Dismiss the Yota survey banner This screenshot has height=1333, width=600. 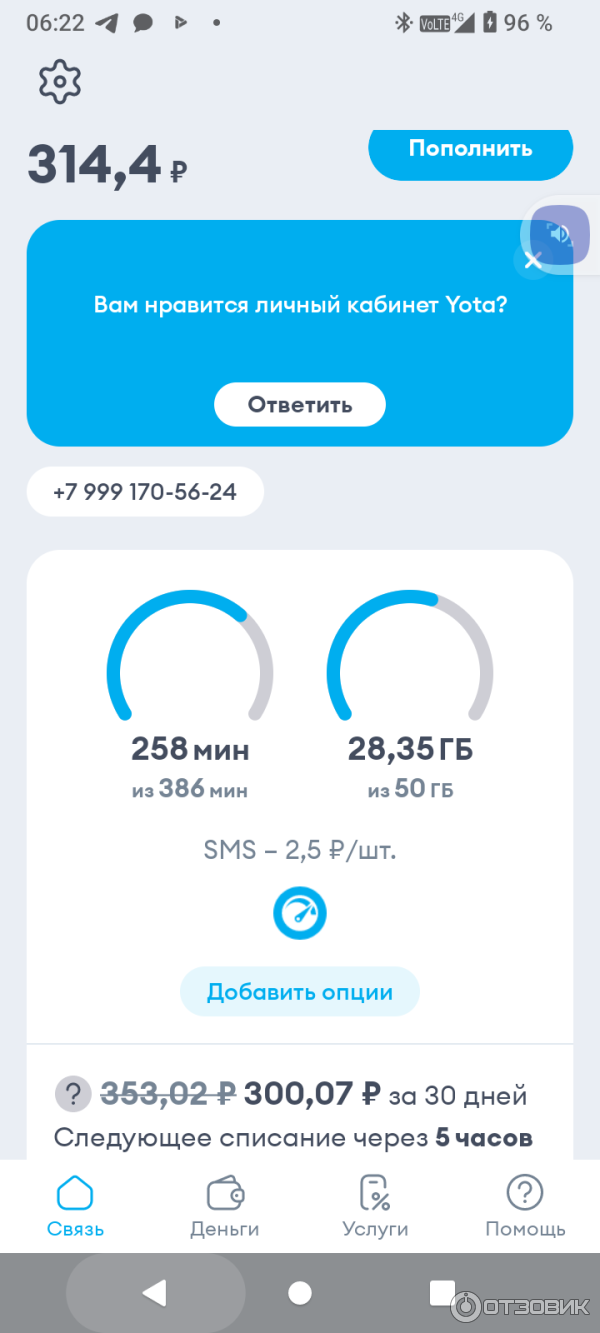533,260
